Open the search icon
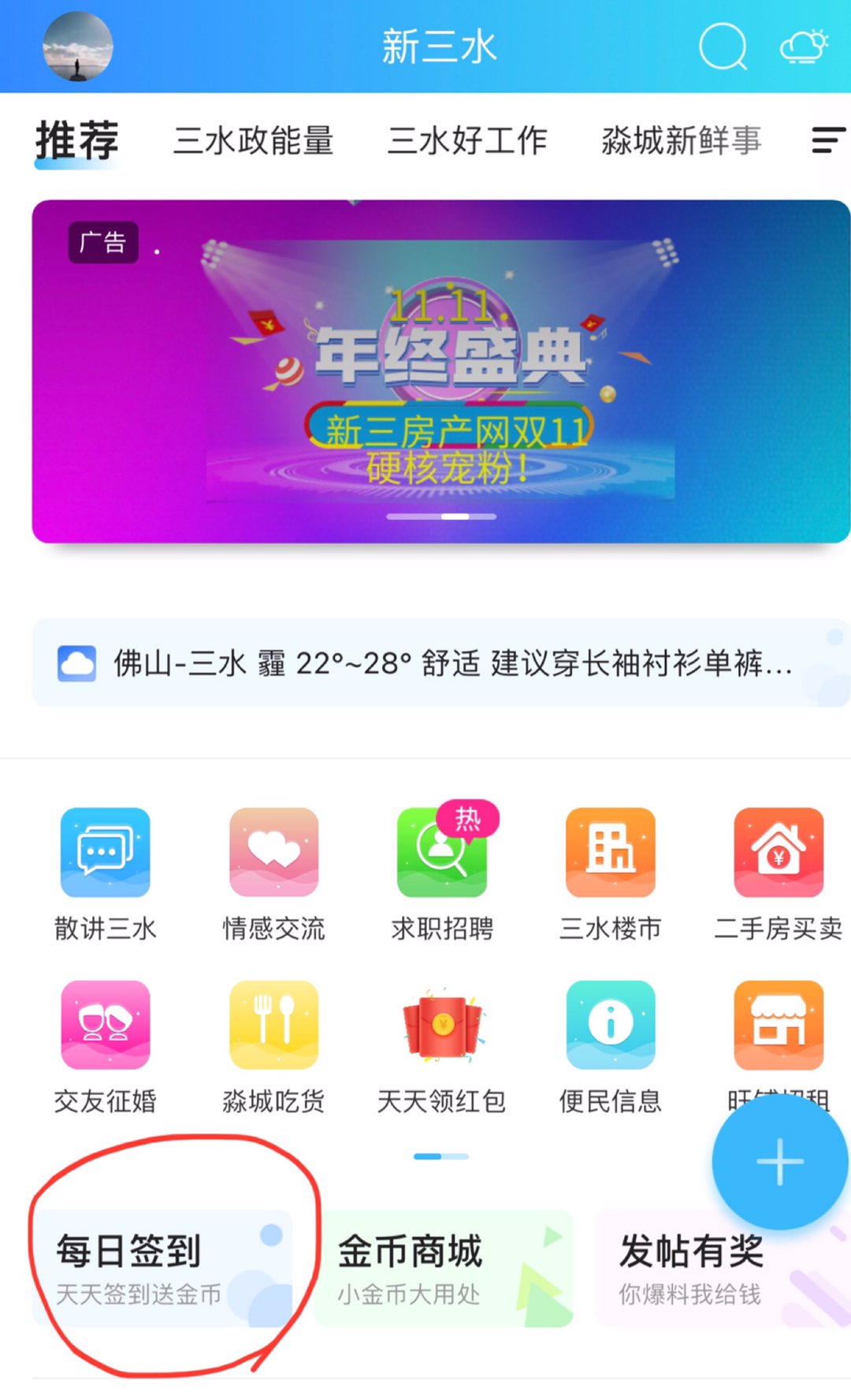 pyautogui.click(x=723, y=47)
